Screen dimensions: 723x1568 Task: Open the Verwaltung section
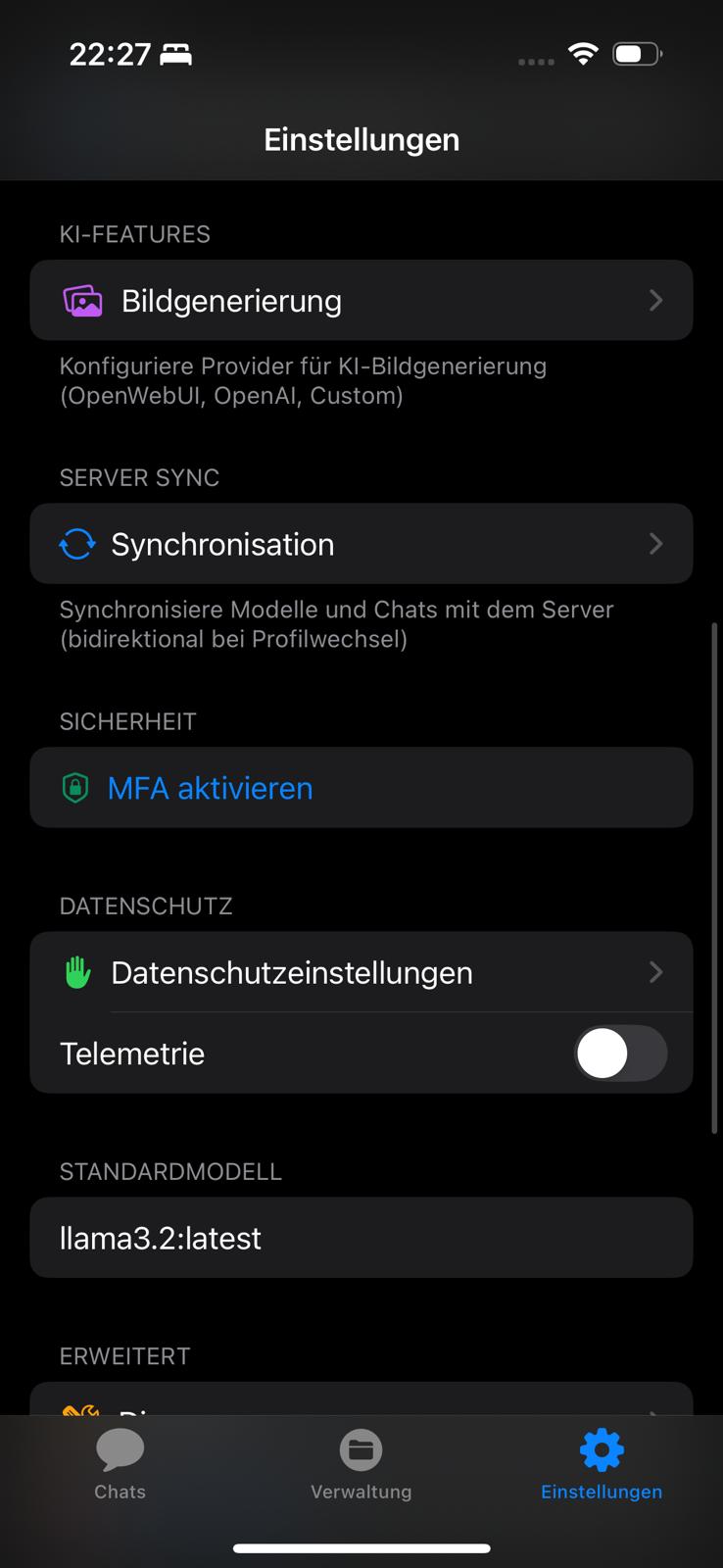point(361,1465)
